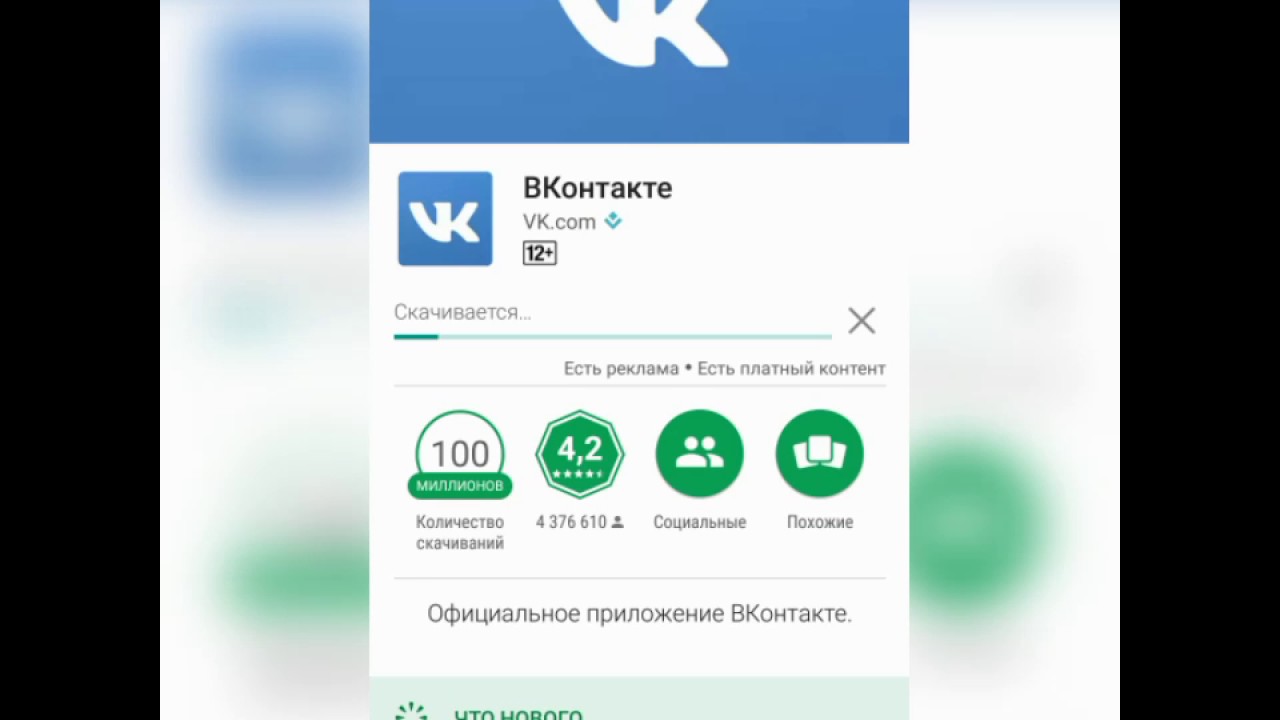Open the 4,2 rating reviews badge
Image resolution: width=1280 pixels, height=720 pixels.
[x=580, y=454]
